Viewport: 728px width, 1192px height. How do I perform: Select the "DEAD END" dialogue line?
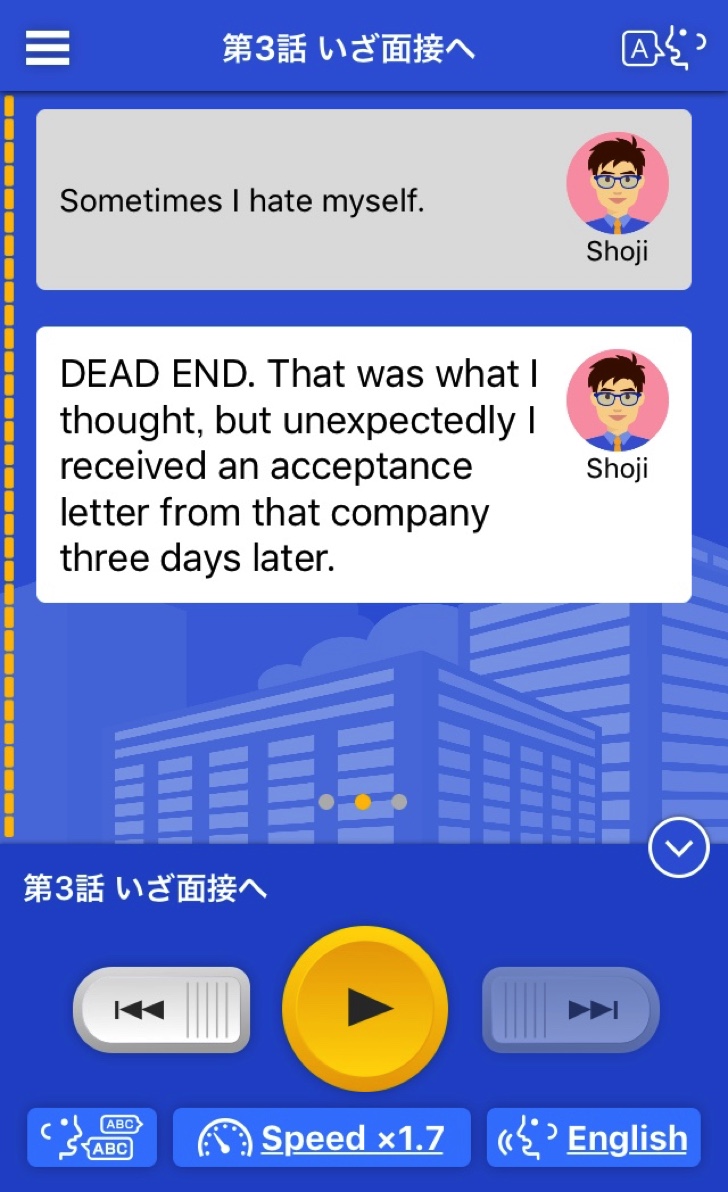(x=300, y=465)
